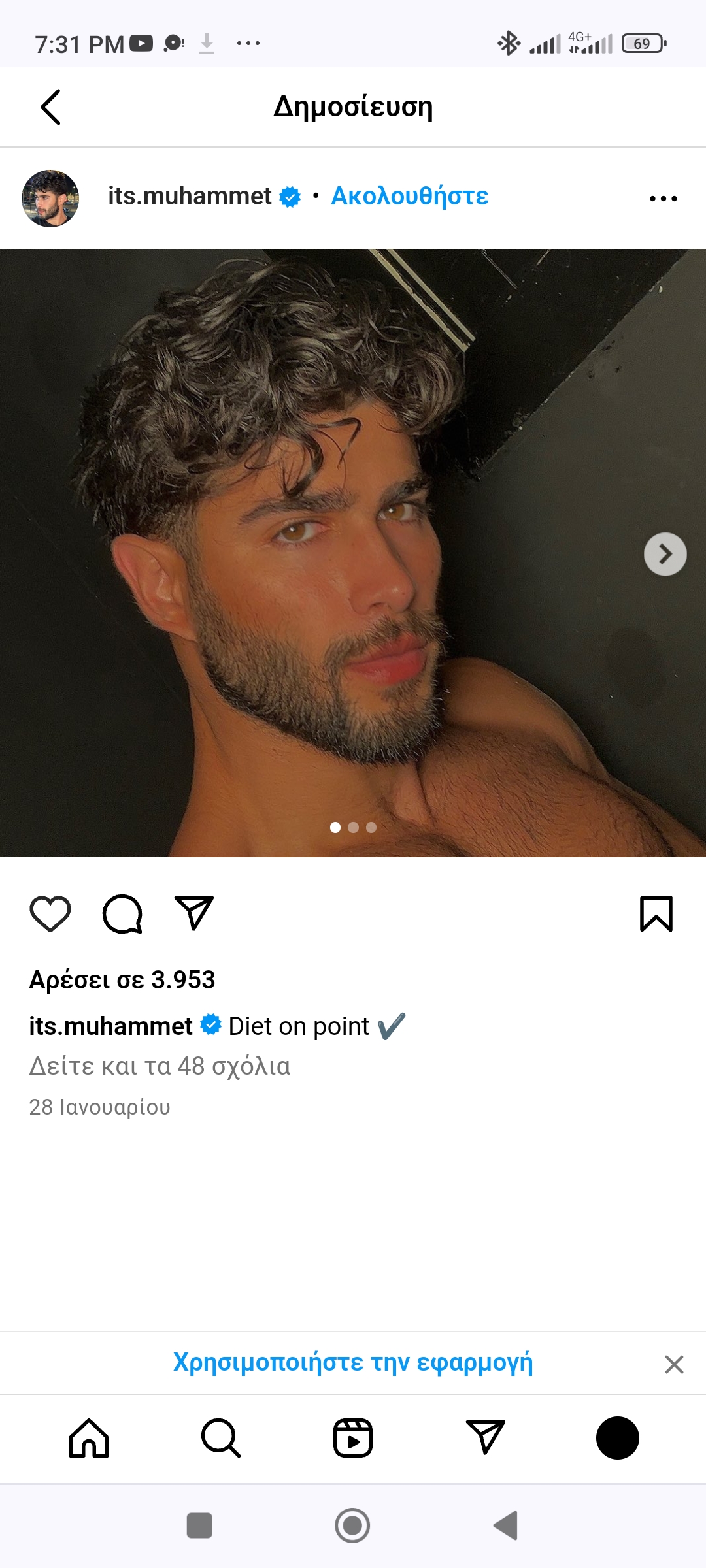Image resolution: width=706 pixels, height=1568 pixels.
Task: Open comments with the speech bubble icon
Action: coord(122,913)
